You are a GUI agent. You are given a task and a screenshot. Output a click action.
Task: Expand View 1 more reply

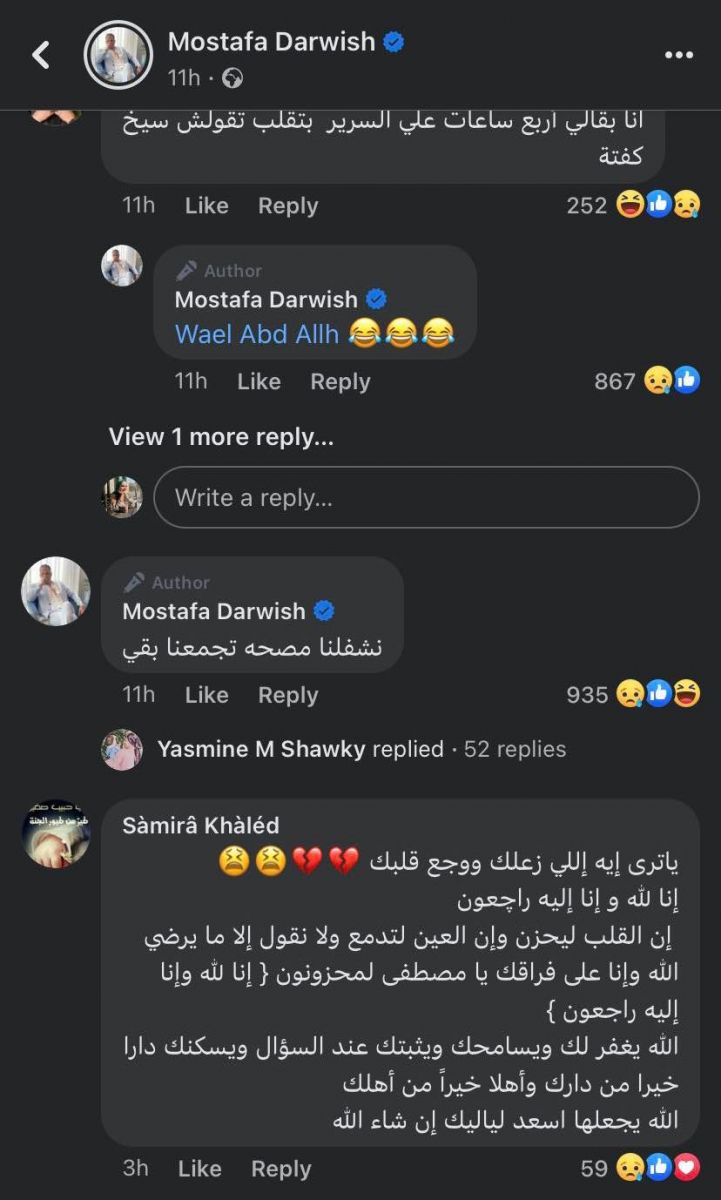(221, 437)
